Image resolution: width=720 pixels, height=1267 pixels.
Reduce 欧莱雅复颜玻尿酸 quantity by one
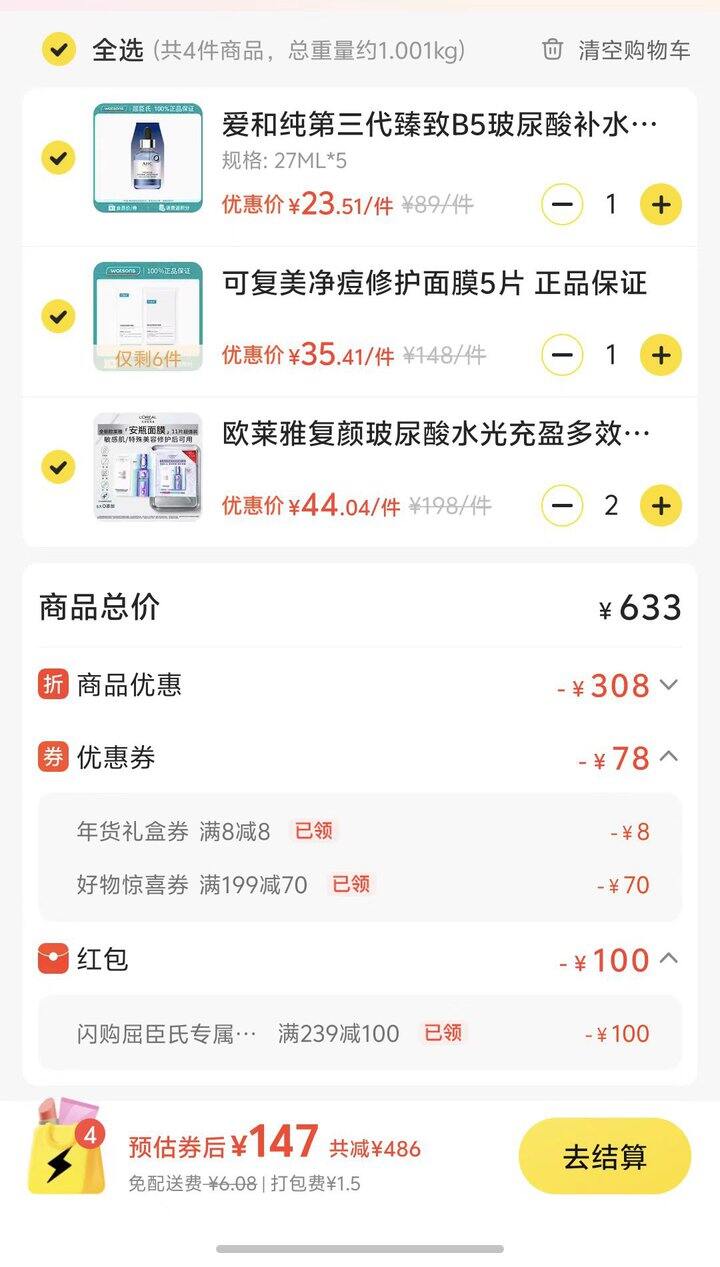tap(562, 505)
